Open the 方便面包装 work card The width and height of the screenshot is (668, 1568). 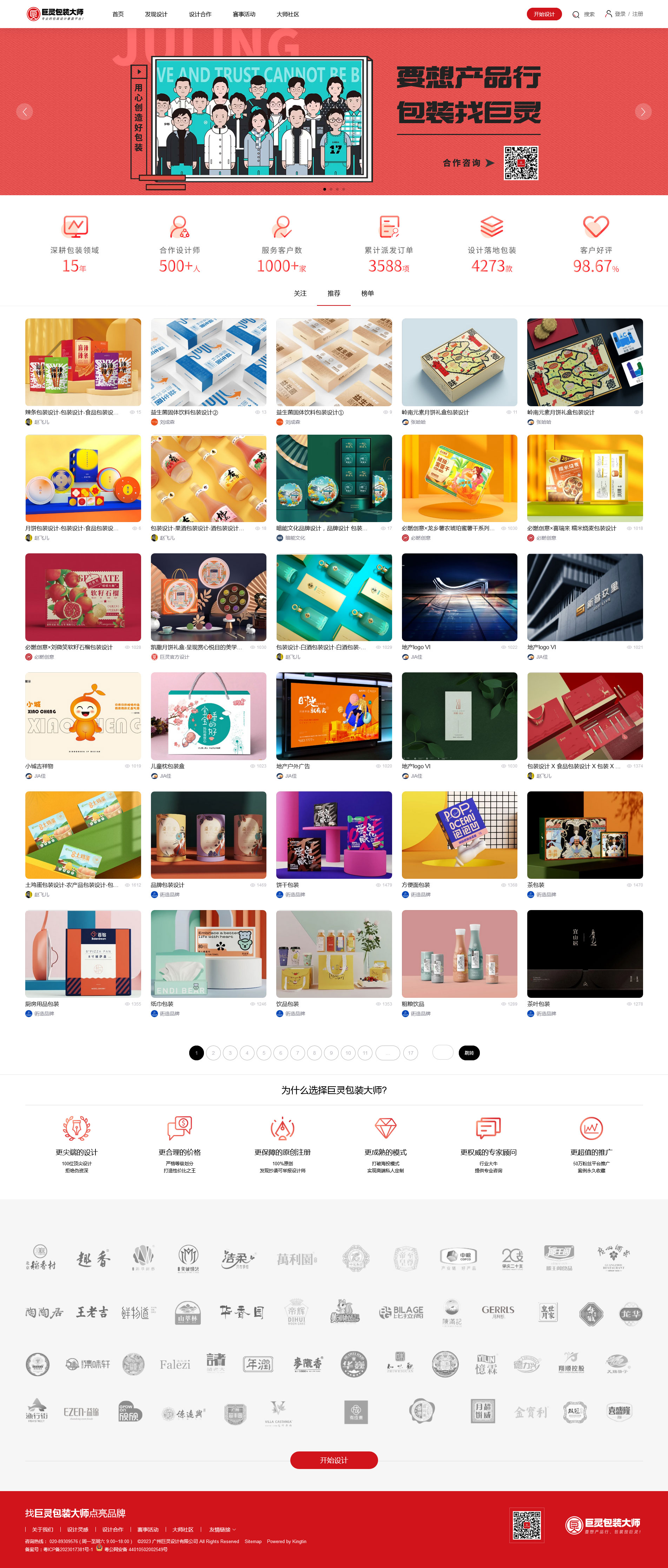pyautogui.click(x=459, y=835)
